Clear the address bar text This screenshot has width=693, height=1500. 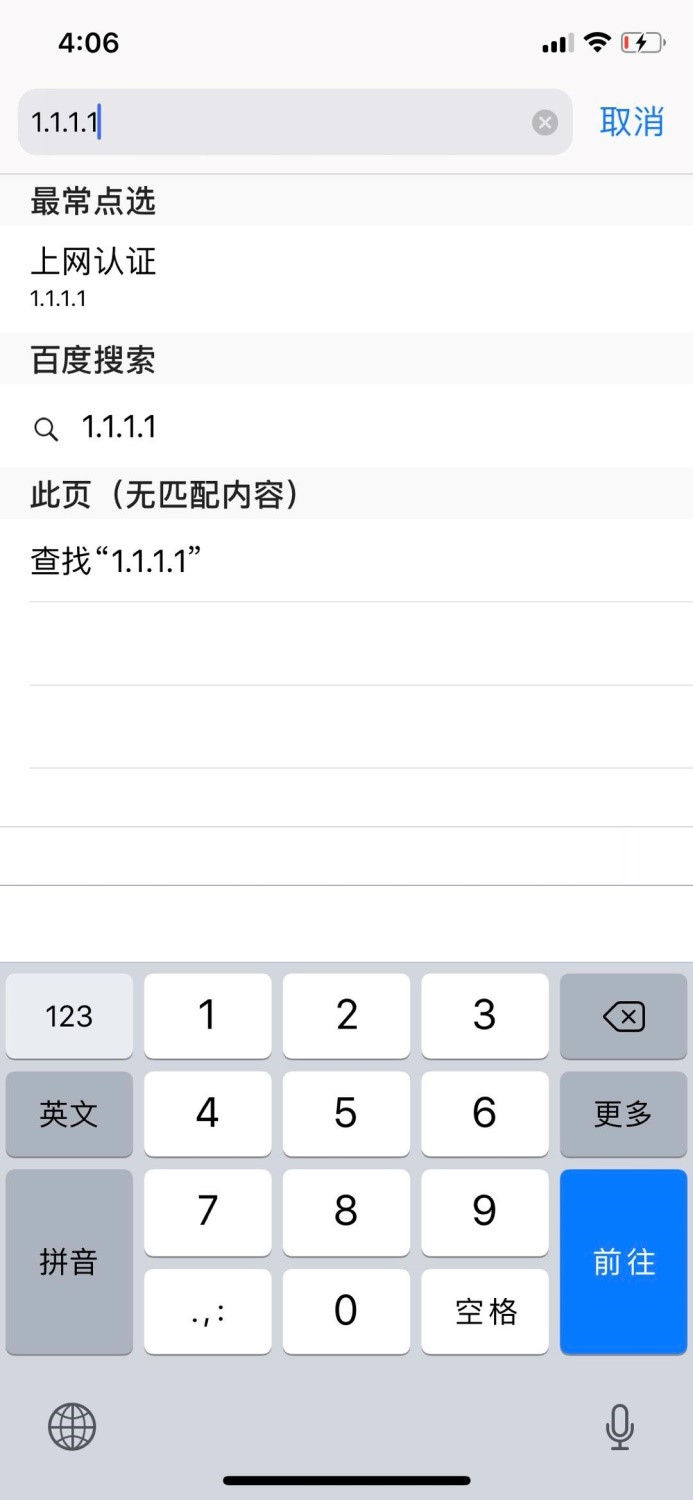(545, 122)
